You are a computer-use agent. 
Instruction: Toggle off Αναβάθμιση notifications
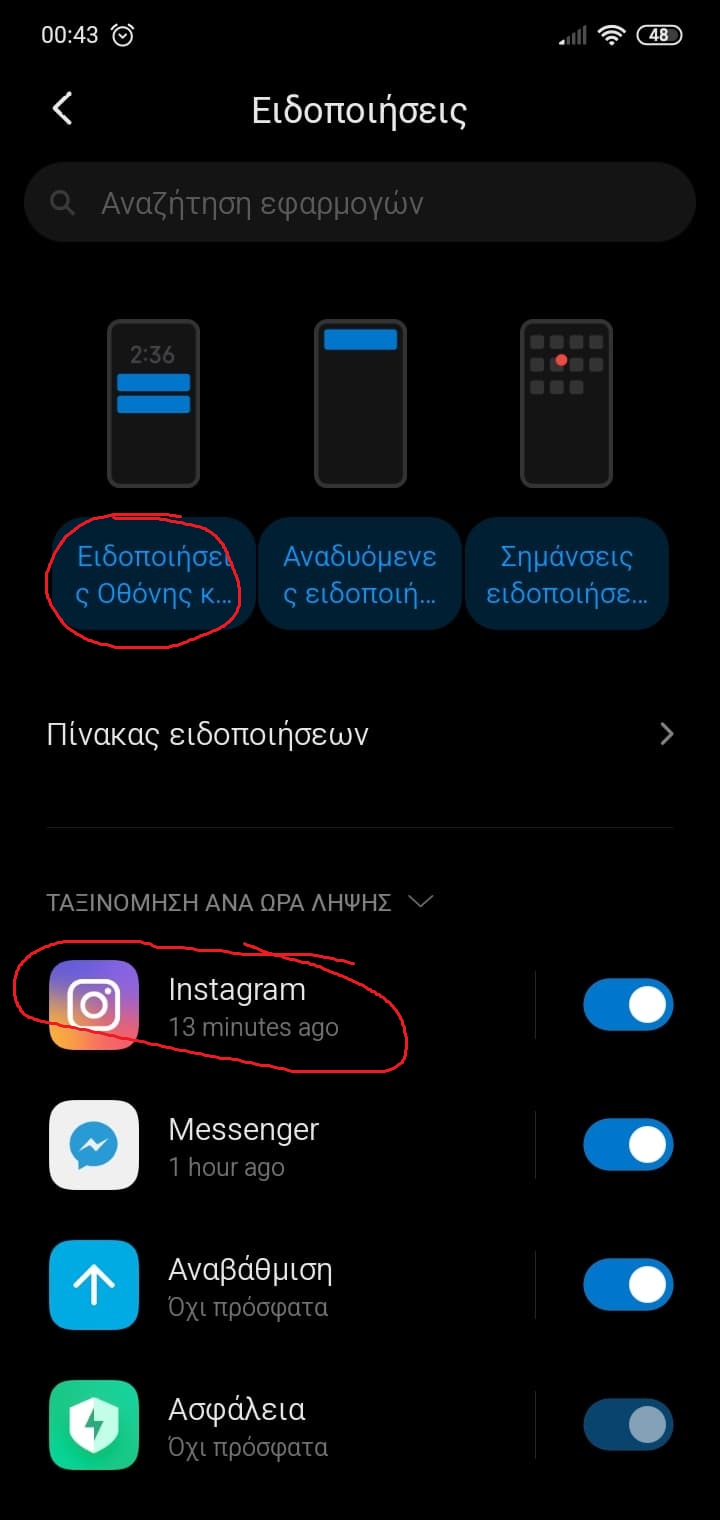click(628, 1285)
